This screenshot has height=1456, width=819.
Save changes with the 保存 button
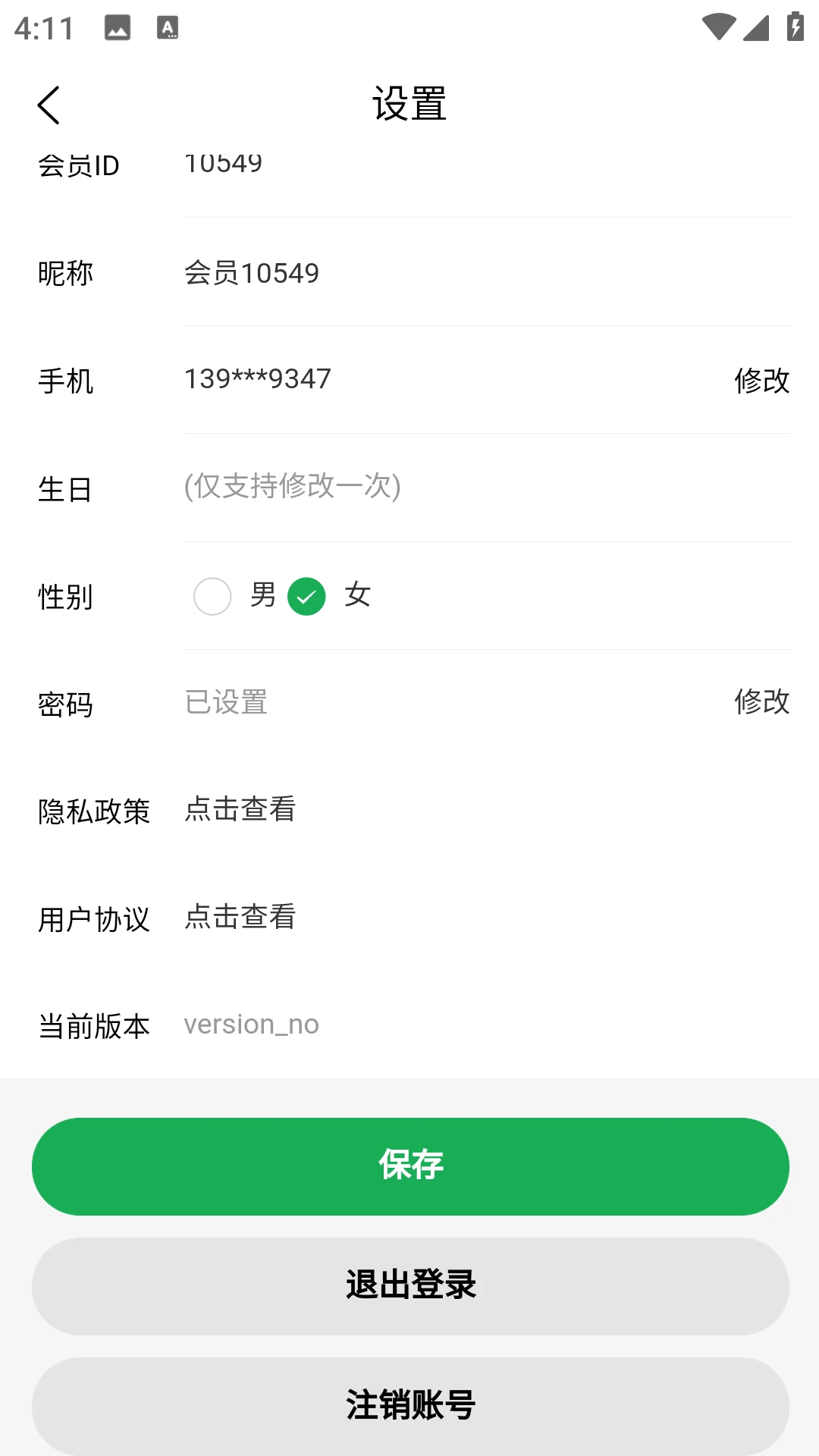pyautogui.click(x=410, y=1166)
